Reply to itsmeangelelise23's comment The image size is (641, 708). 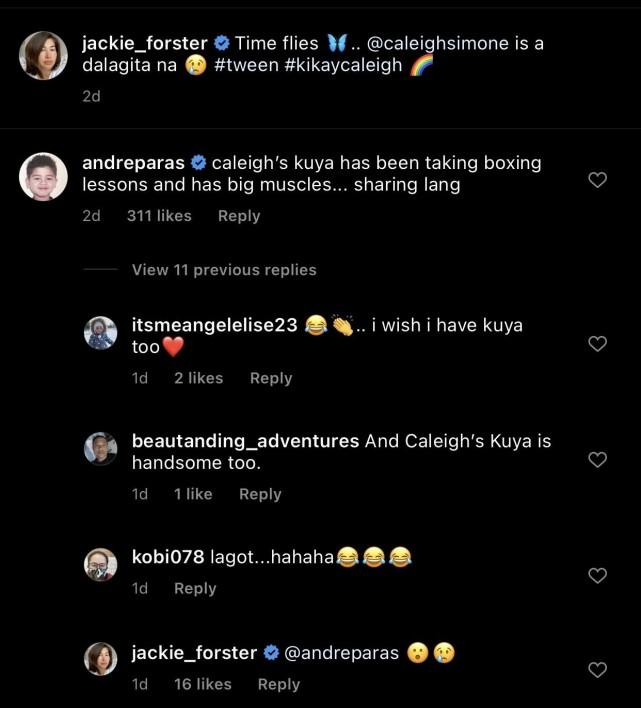(x=270, y=378)
